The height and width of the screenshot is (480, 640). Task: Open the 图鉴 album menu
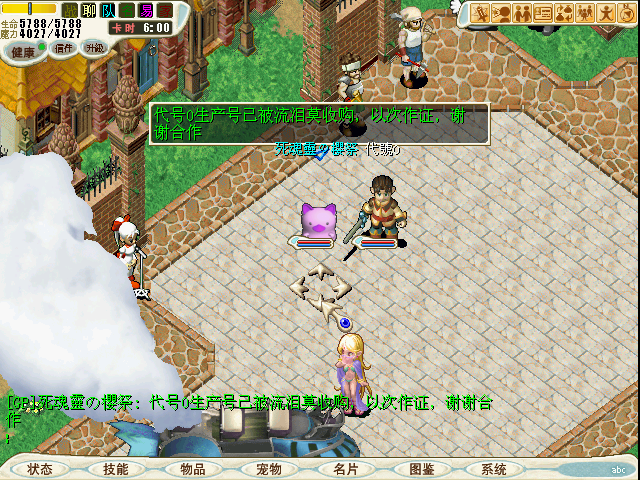[421, 469]
